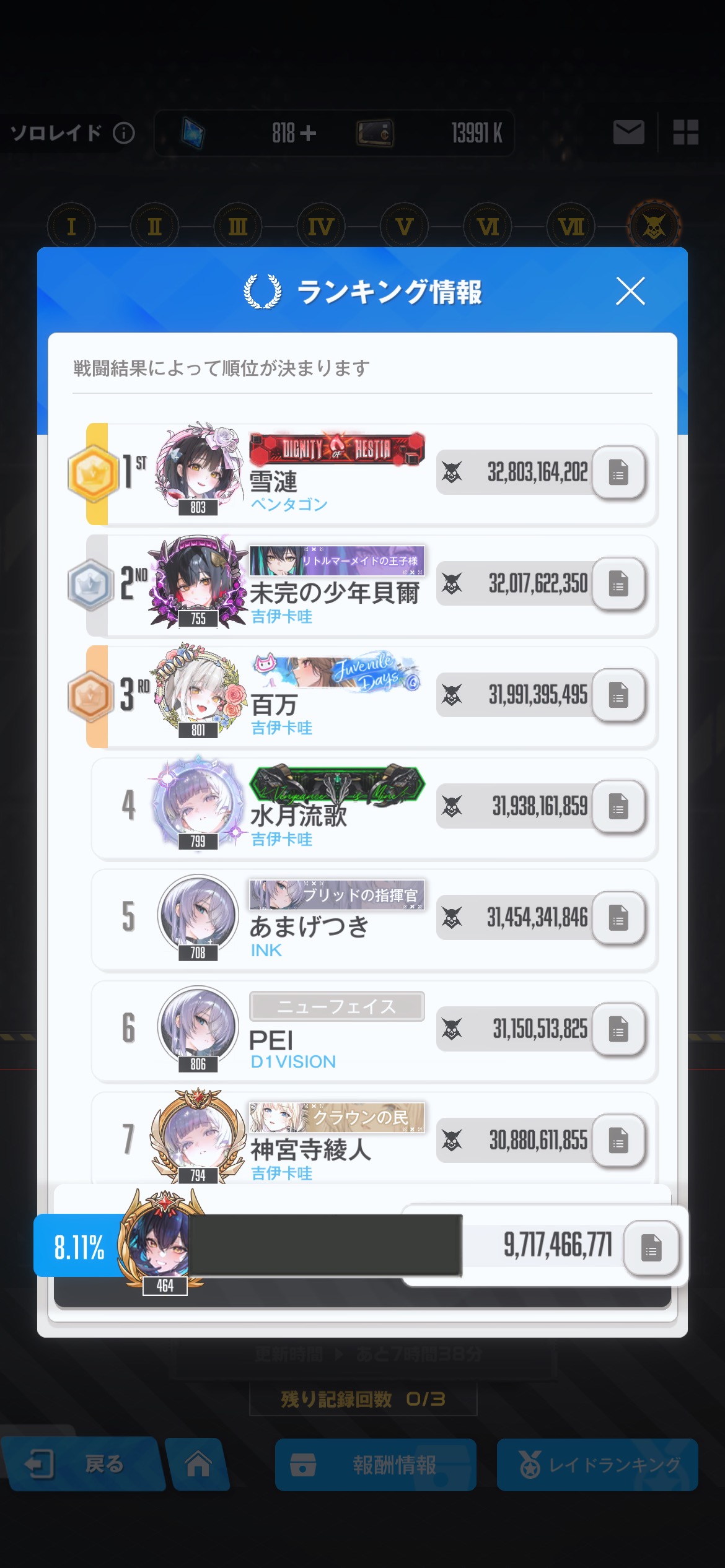Viewport: 725px width, 1568px height.
Task: Open battle record for PEI
Action: [x=618, y=1029]
